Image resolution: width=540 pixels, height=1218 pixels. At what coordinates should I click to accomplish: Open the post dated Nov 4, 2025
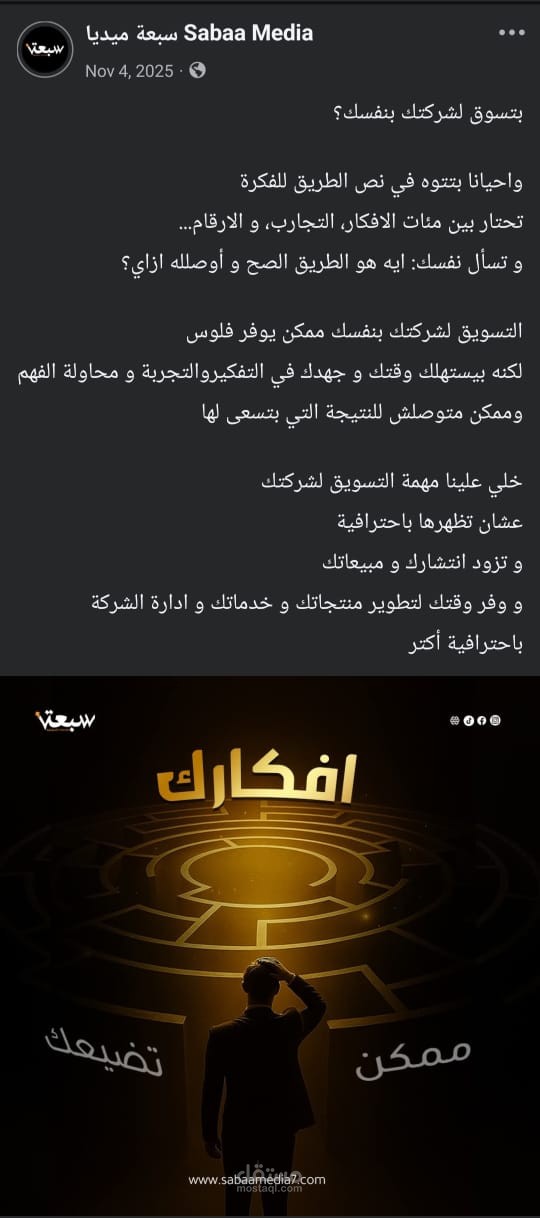coord(129,71)
